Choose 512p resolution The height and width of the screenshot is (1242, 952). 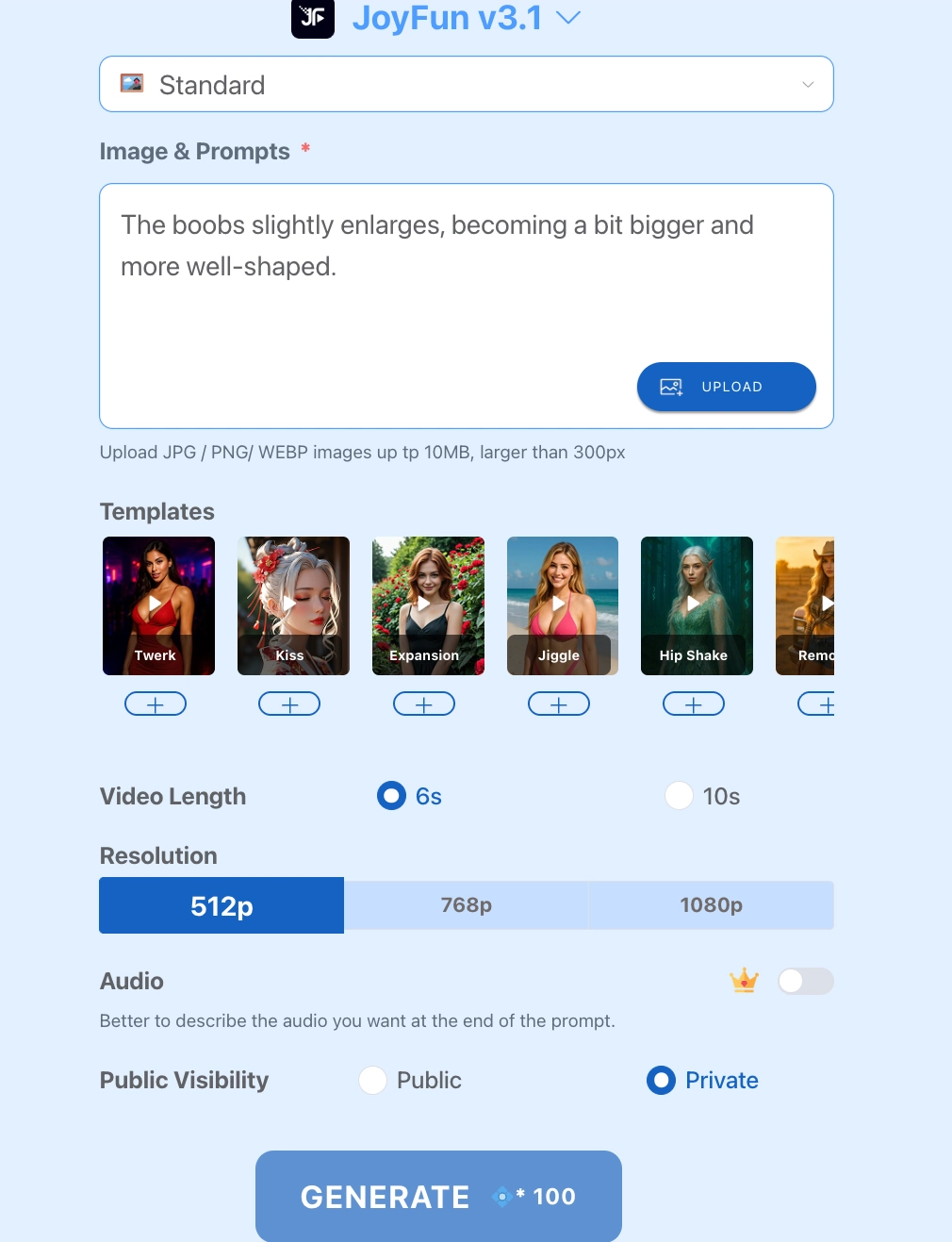pyautogui.click(x=222, y=905)
